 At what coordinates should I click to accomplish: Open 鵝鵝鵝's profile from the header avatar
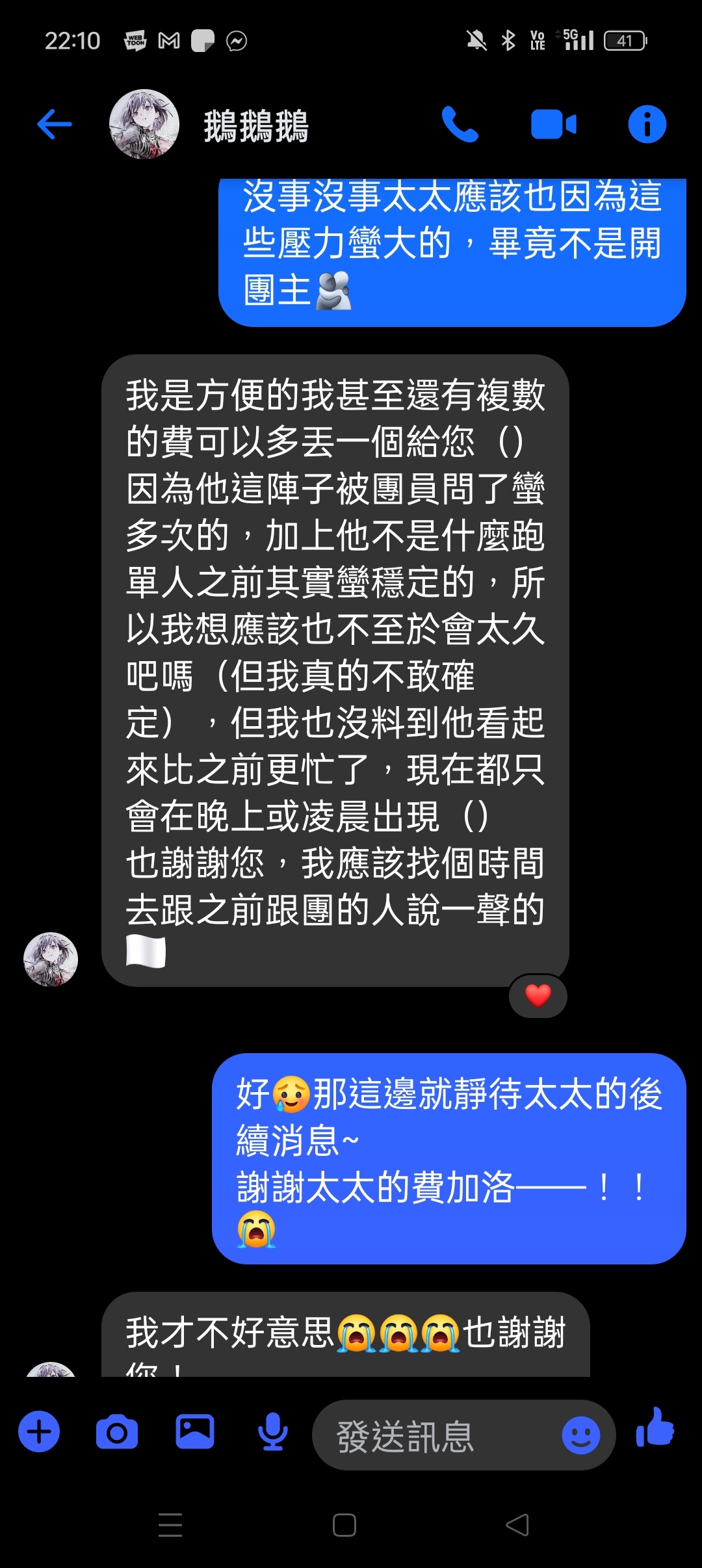point(144,124)
